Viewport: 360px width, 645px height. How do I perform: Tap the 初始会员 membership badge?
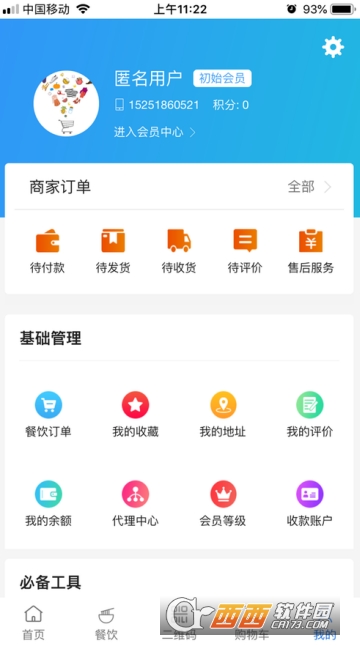click(x=222, y=78)
